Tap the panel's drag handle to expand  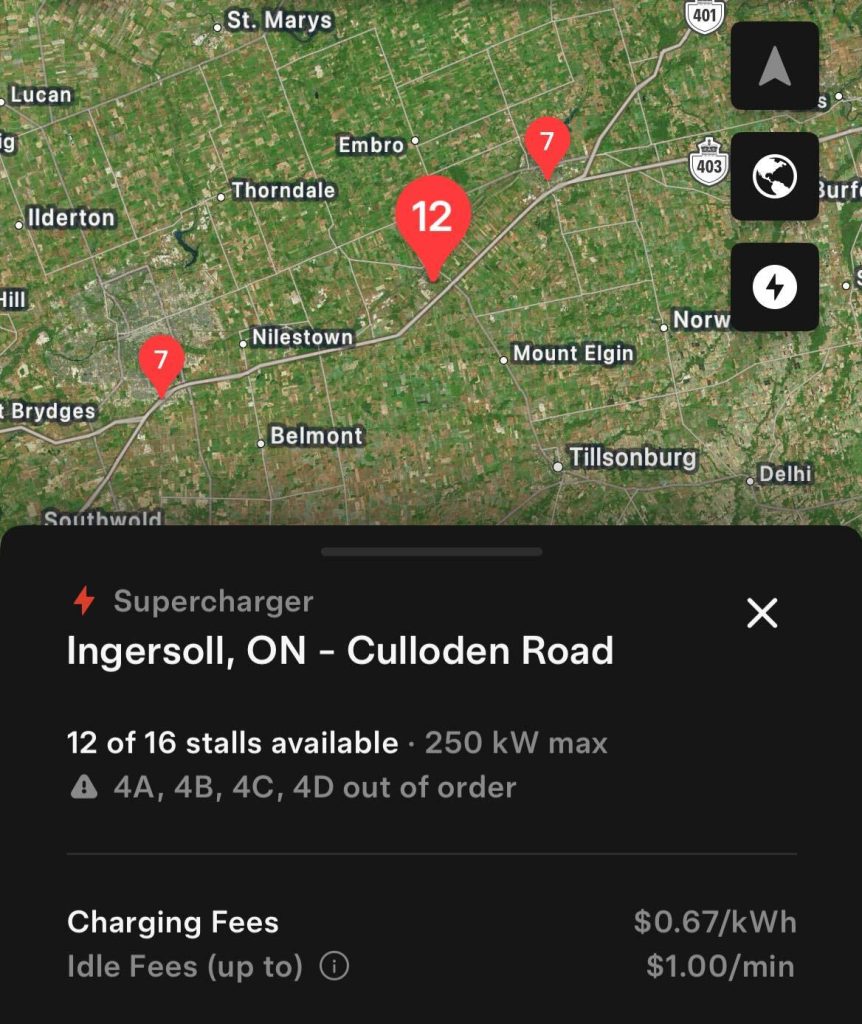coord(431,551)
